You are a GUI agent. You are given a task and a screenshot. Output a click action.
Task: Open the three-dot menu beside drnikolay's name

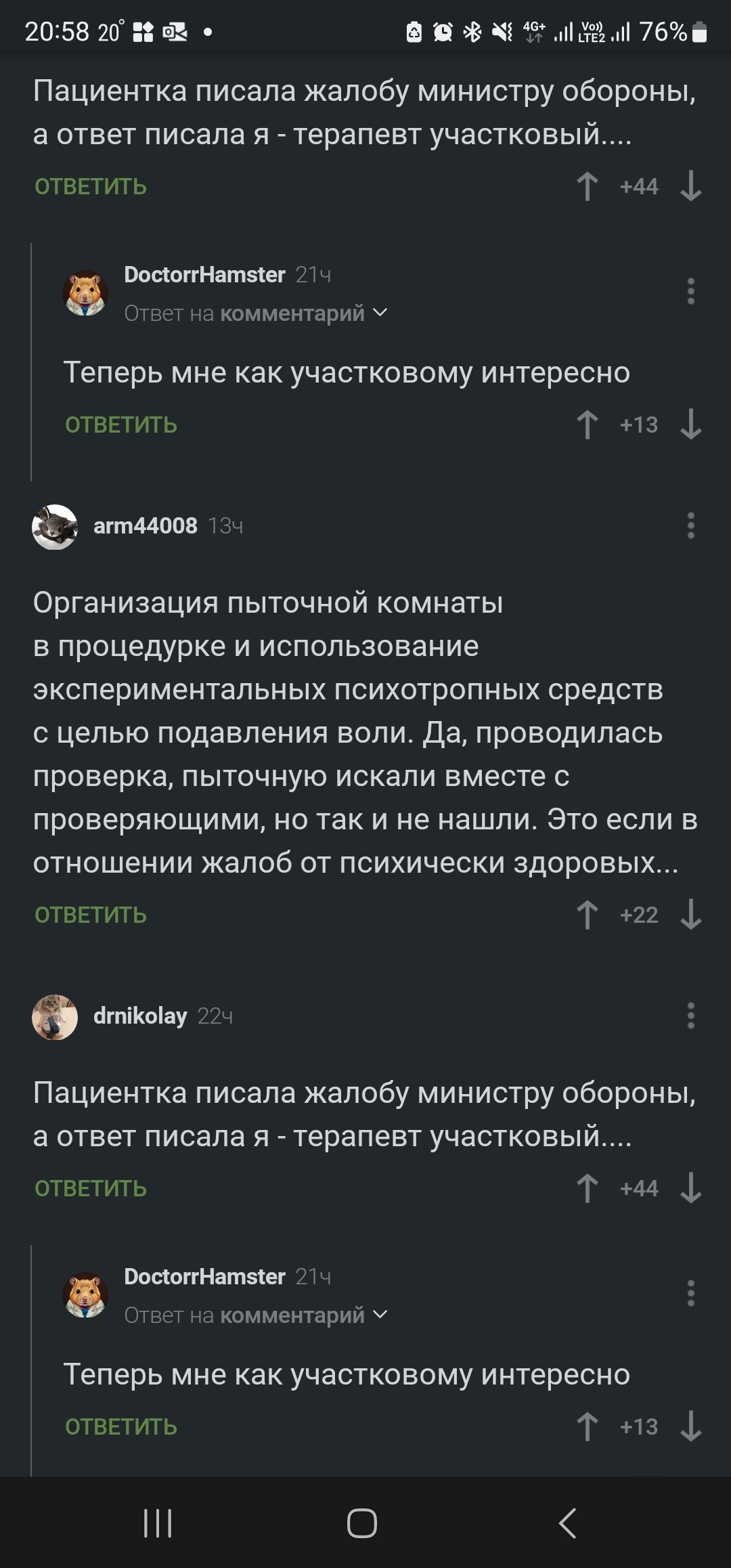click(x=690, y=1016)
